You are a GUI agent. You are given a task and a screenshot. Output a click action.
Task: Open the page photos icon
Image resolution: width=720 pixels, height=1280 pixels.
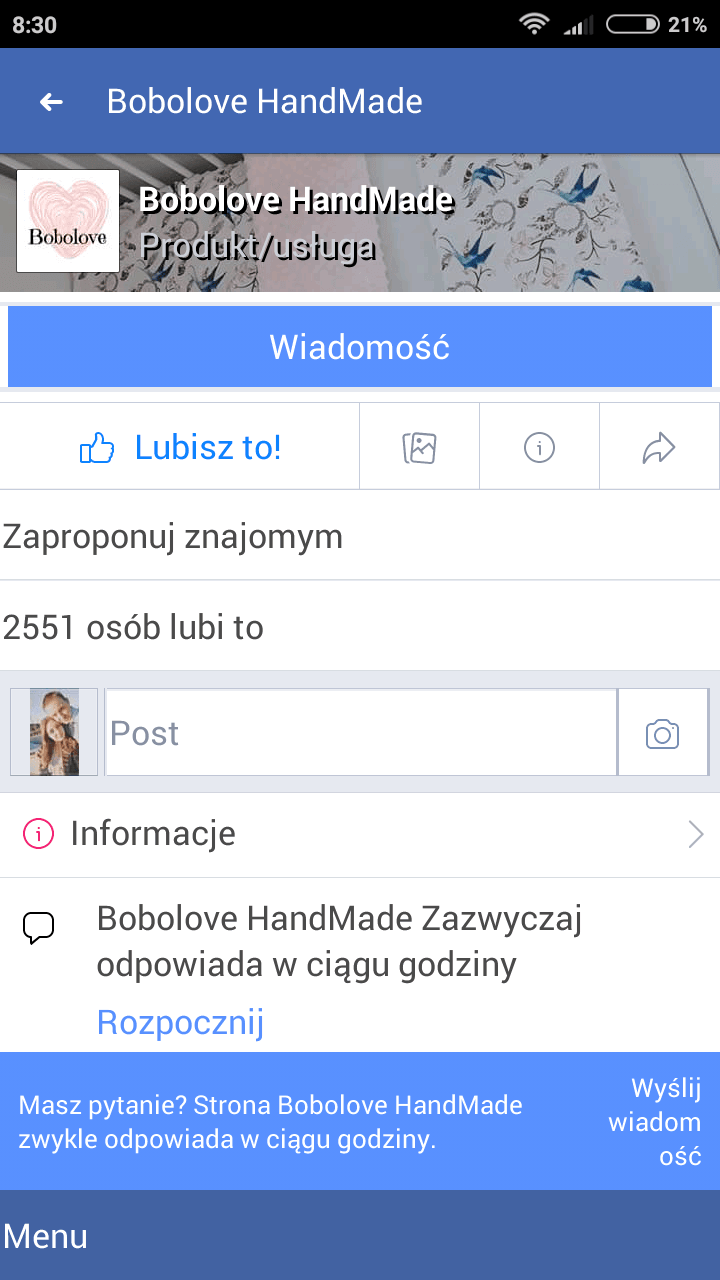pos(420,448)
